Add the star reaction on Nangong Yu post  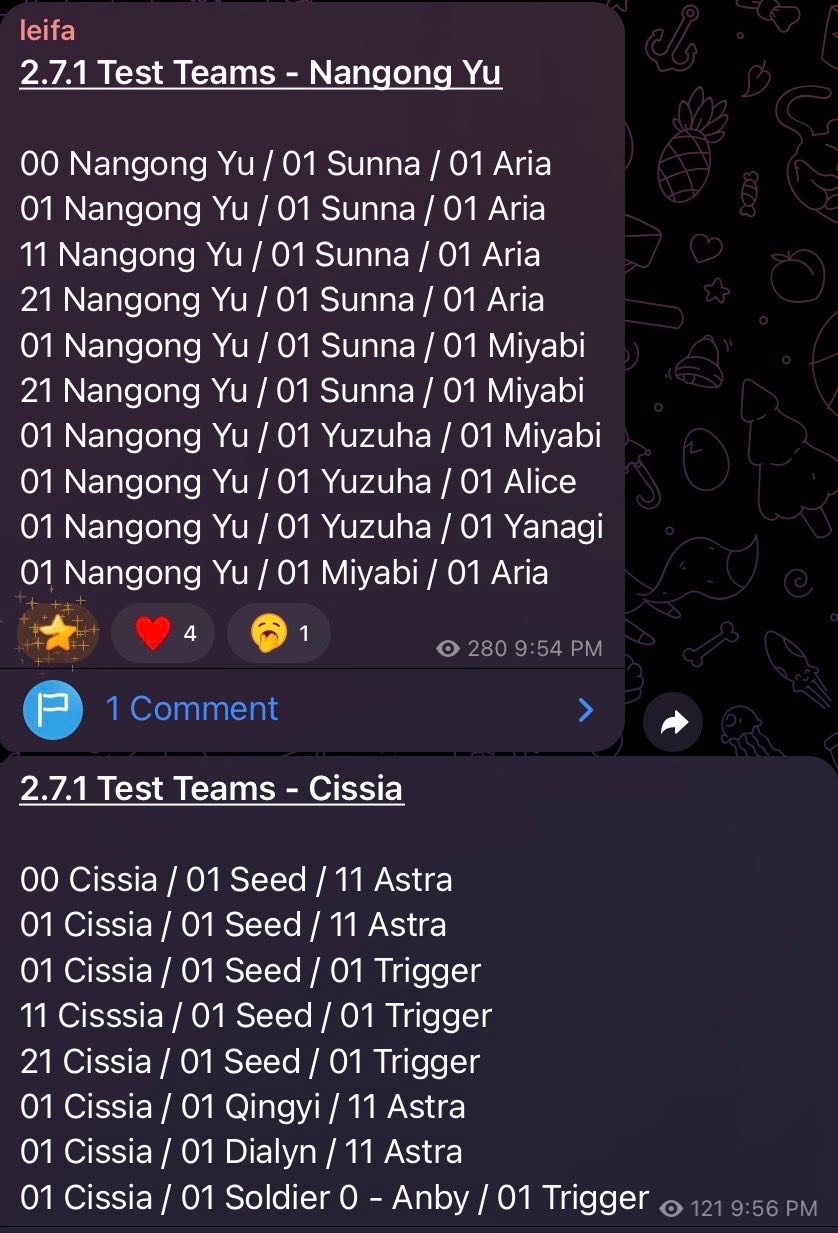57,634
